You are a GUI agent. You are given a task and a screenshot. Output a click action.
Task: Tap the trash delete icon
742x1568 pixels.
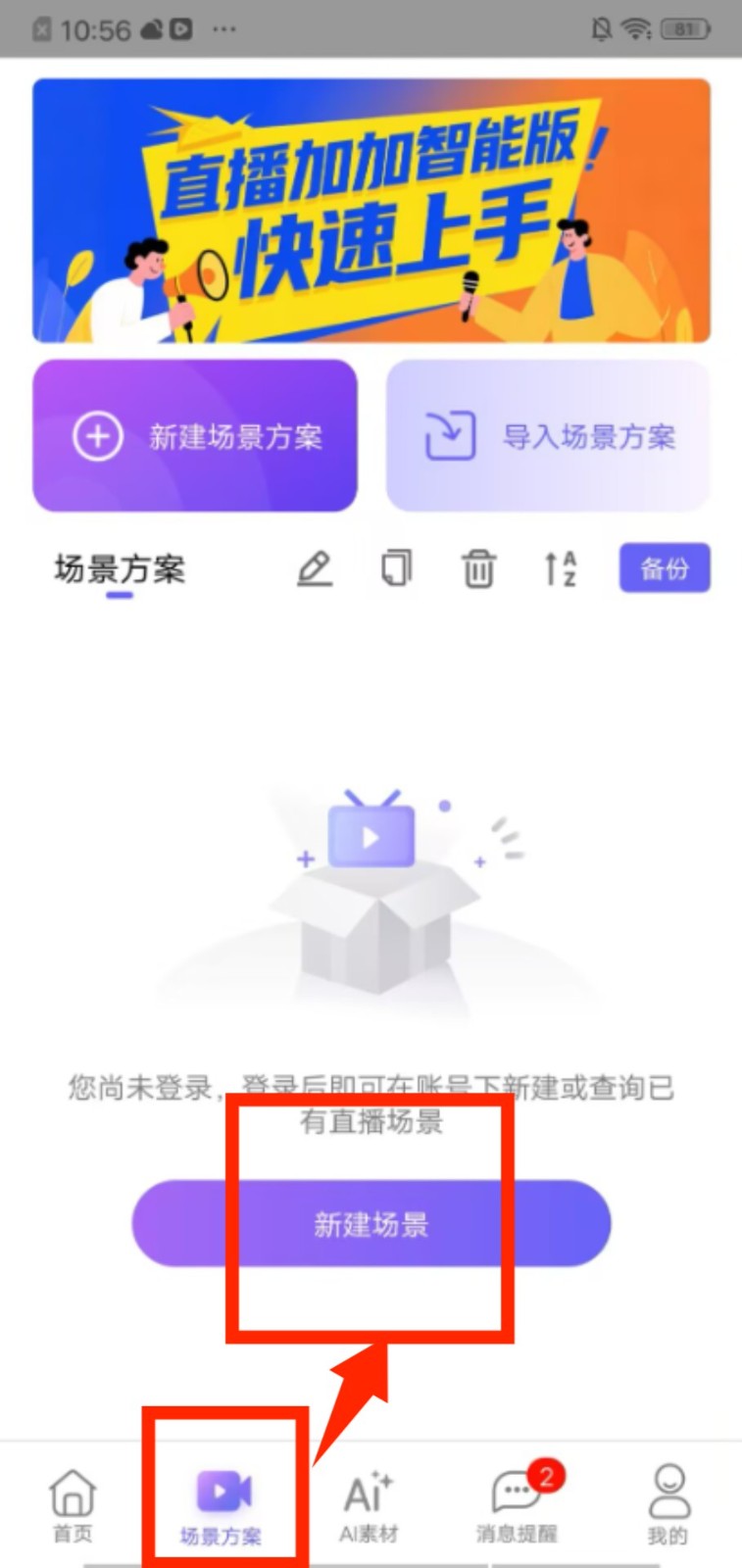click(478, 568)
